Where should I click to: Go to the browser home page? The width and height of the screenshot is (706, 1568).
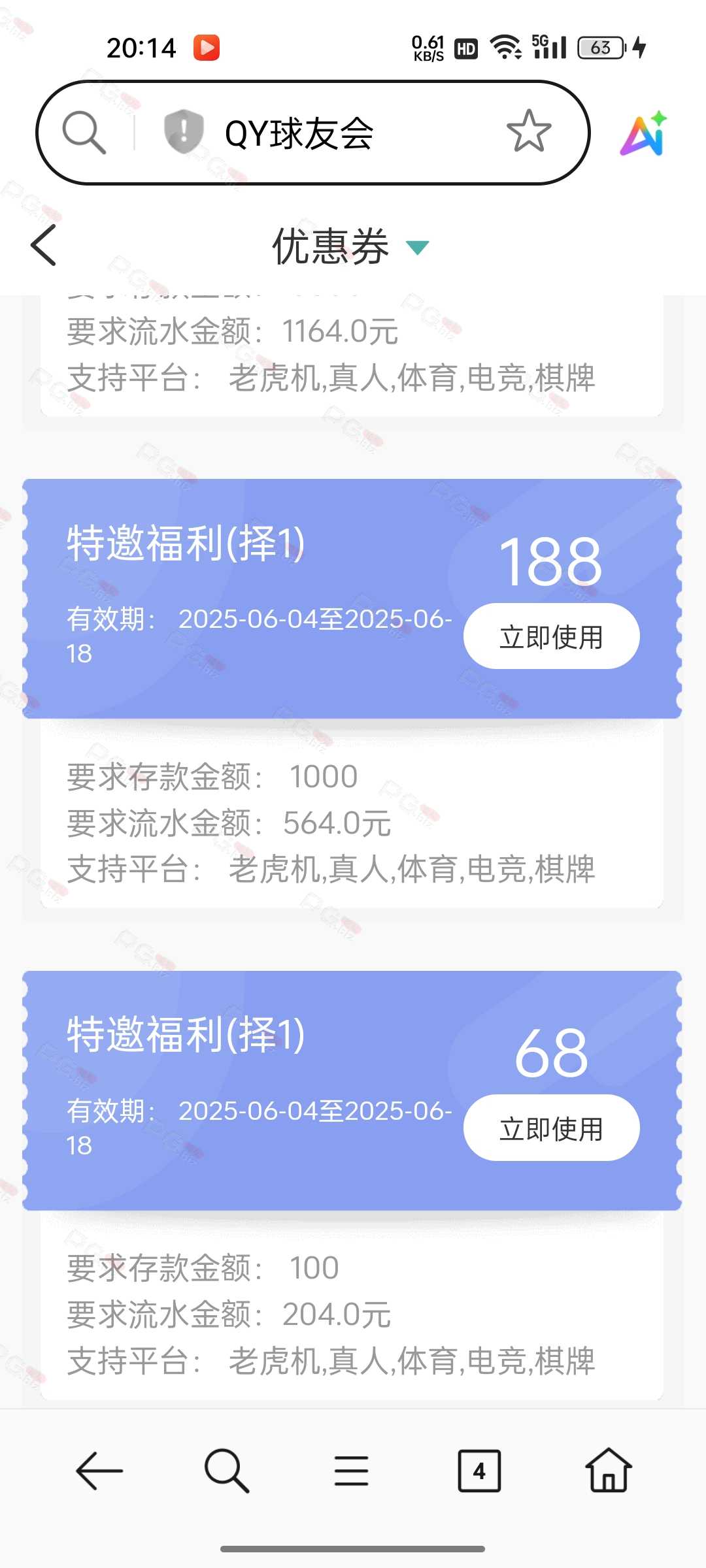[608, 1470]
